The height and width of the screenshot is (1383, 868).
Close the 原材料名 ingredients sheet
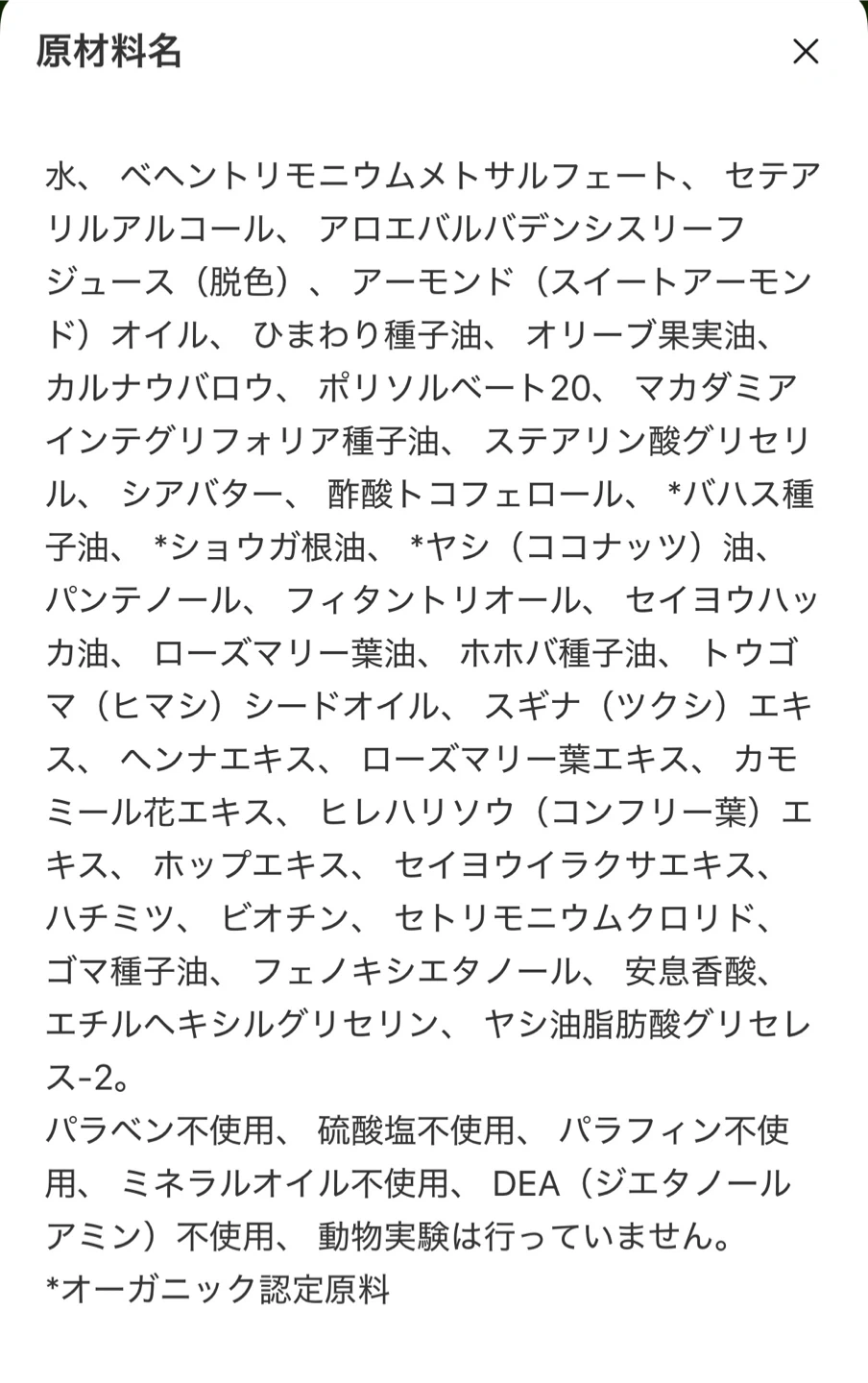coord(805,52)
